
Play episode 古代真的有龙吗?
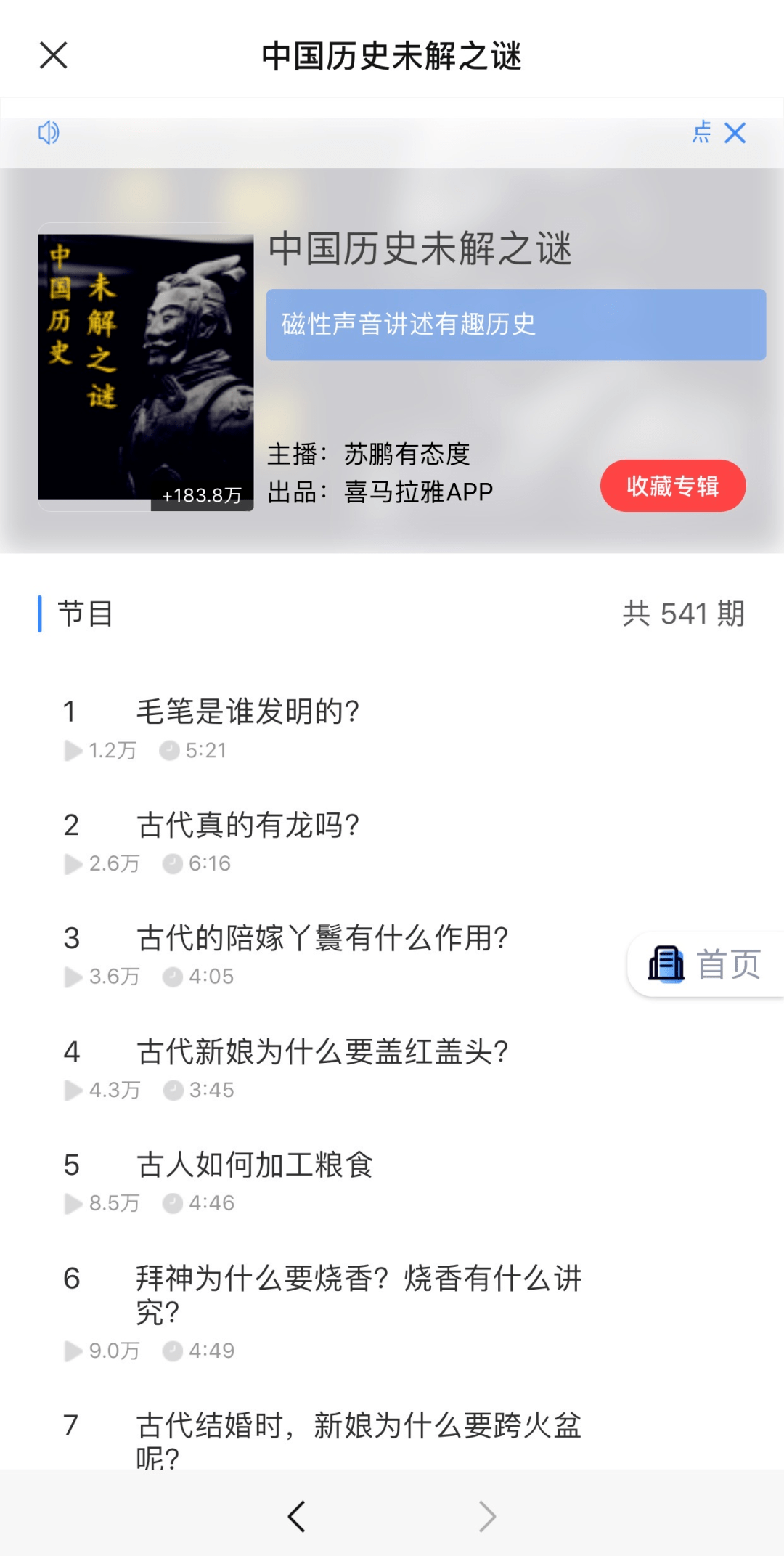pyautogui.click(x=248, y=826)
